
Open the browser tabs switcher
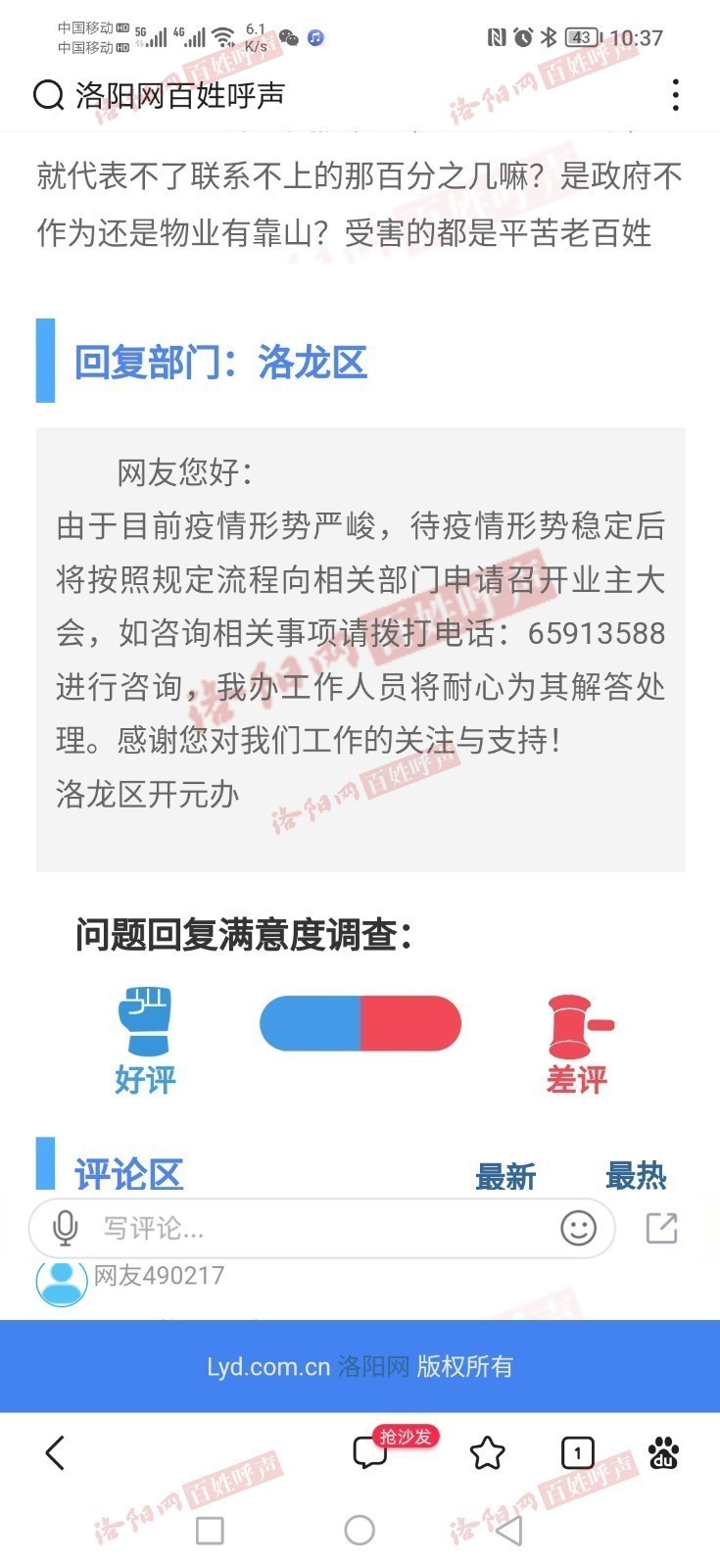pyautogui.click(x=577, y=1453)
